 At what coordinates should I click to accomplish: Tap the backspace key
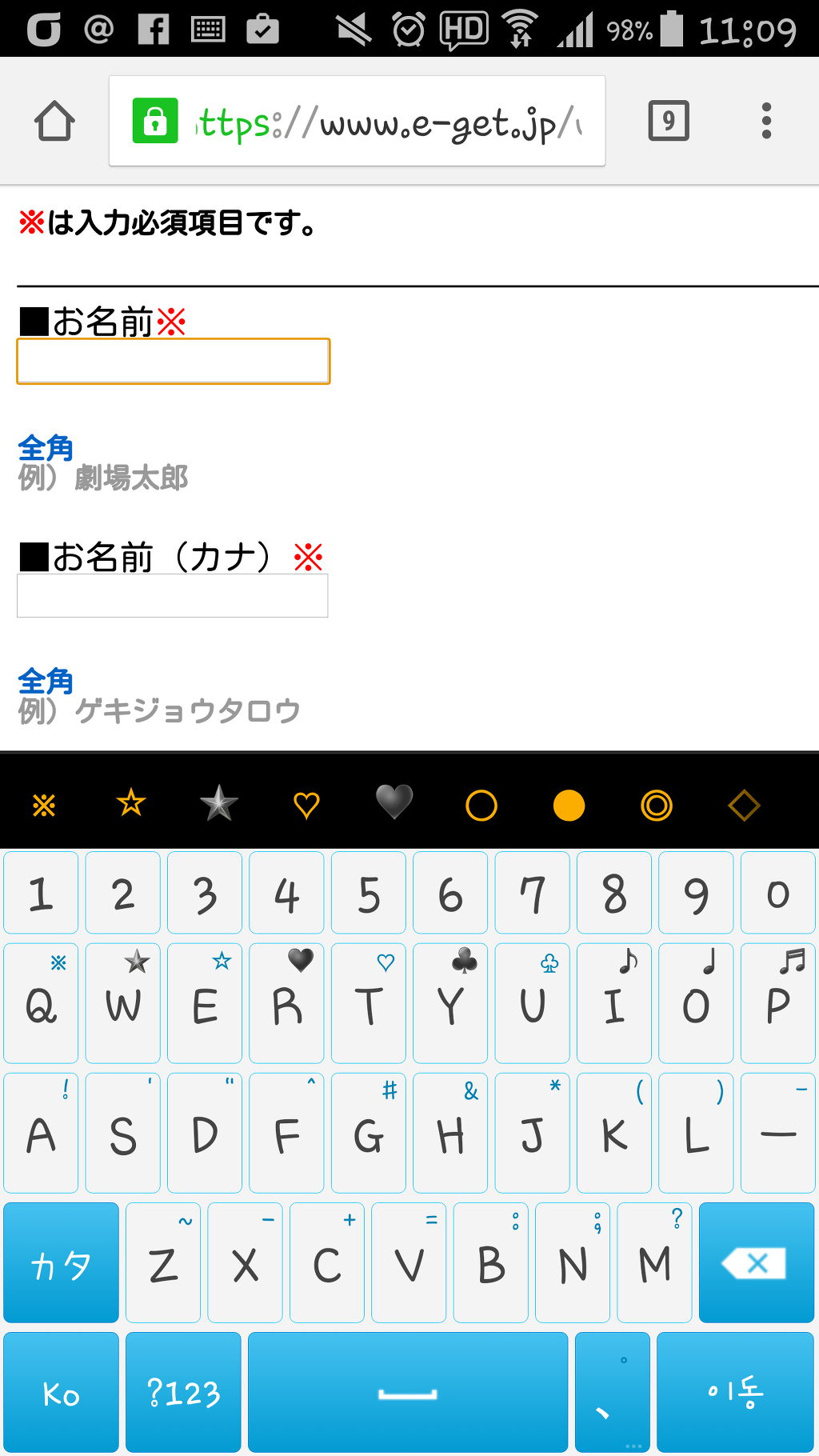point(756,1263)
